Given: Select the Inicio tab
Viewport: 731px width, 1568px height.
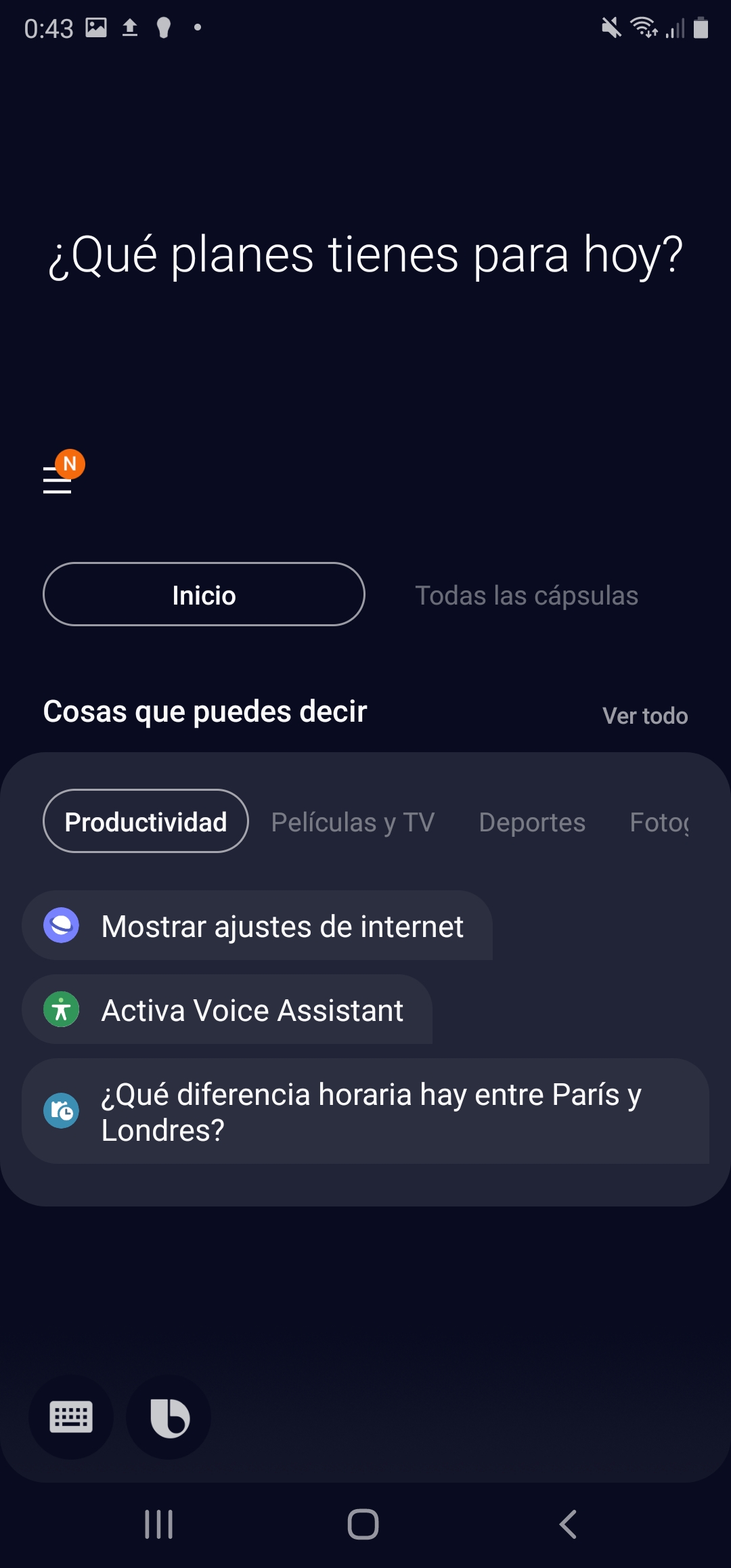Looking at the screenshot, I should (x=204, y=594).
